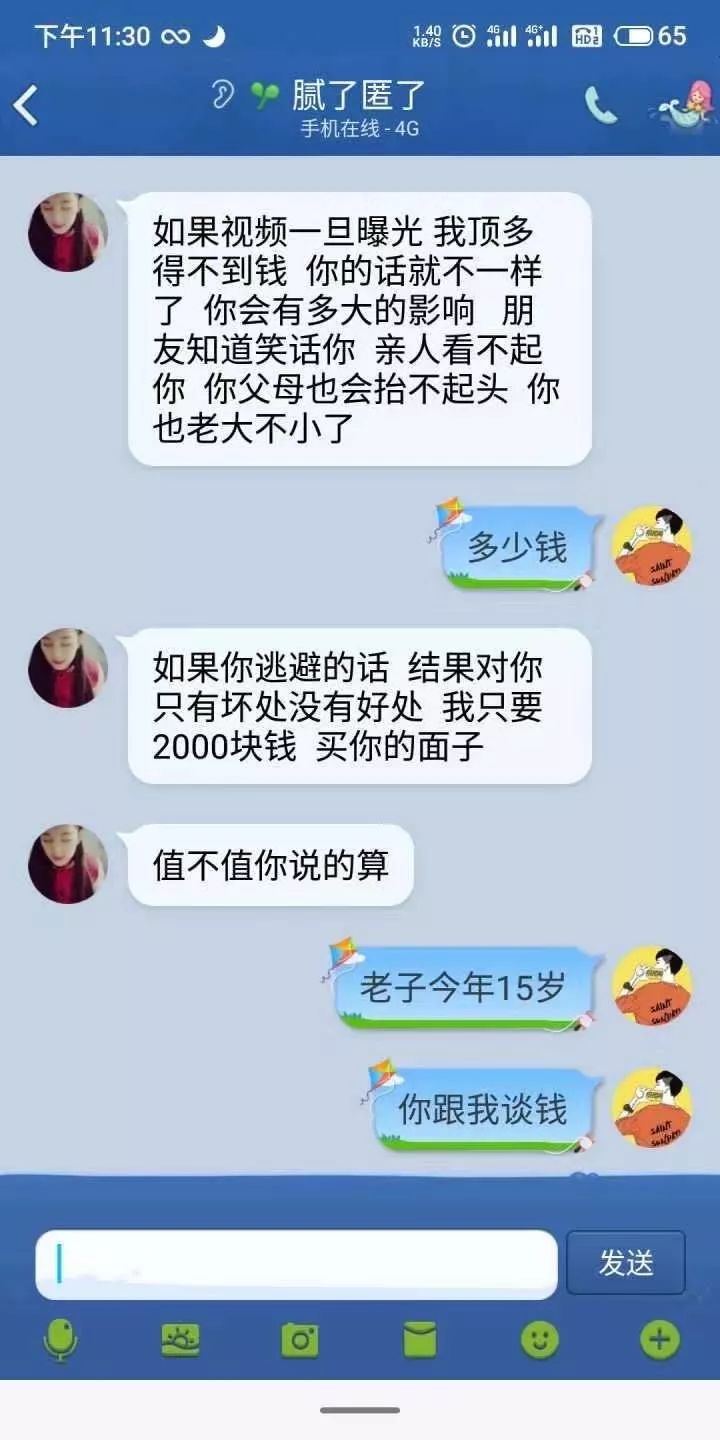Screen dimensions: 720x1440
Task: Start a voice call with the phone icon
Action: click(x=601, y=104)
